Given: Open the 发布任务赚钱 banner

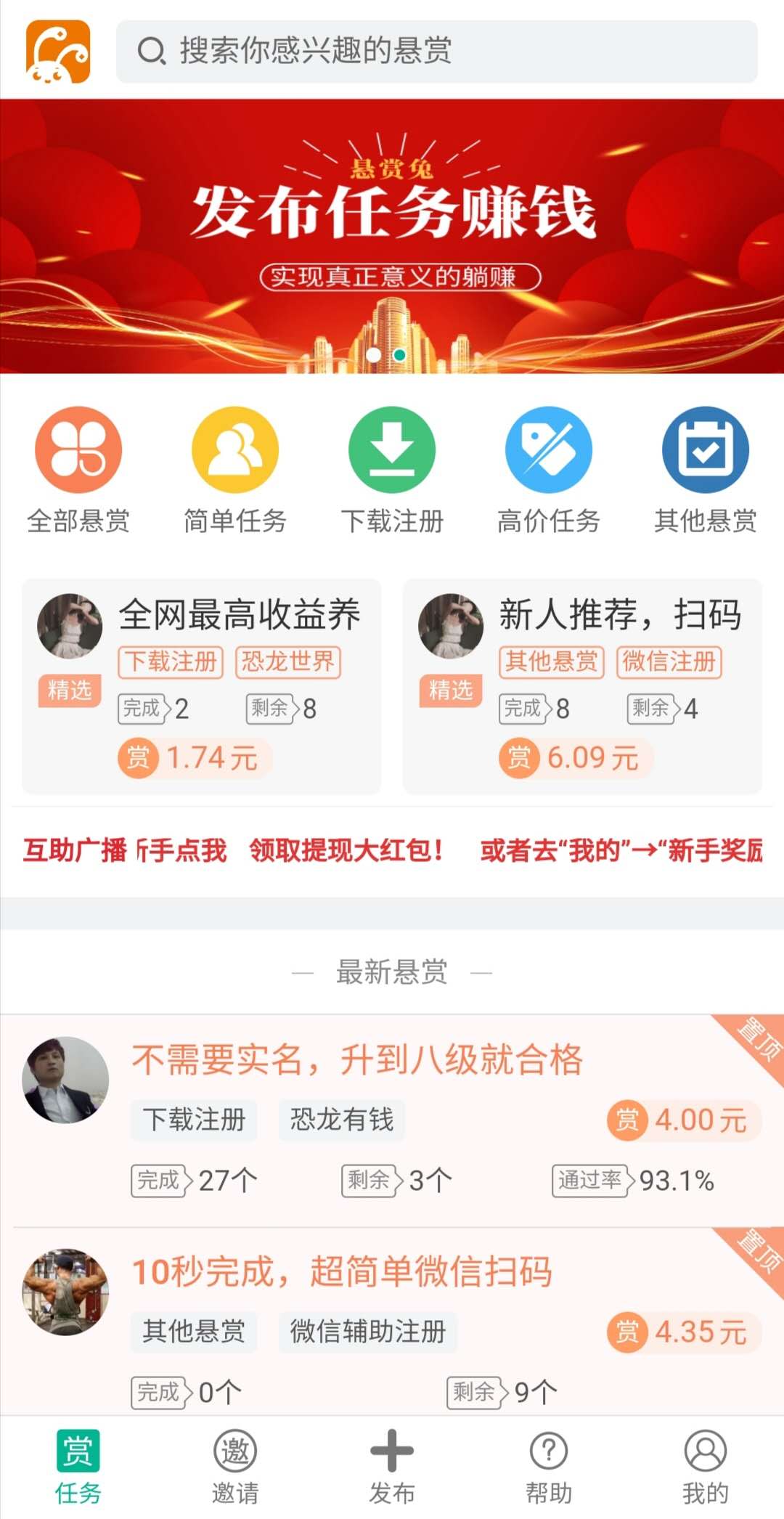Looking at the screenshot, I should coord(392,236).
